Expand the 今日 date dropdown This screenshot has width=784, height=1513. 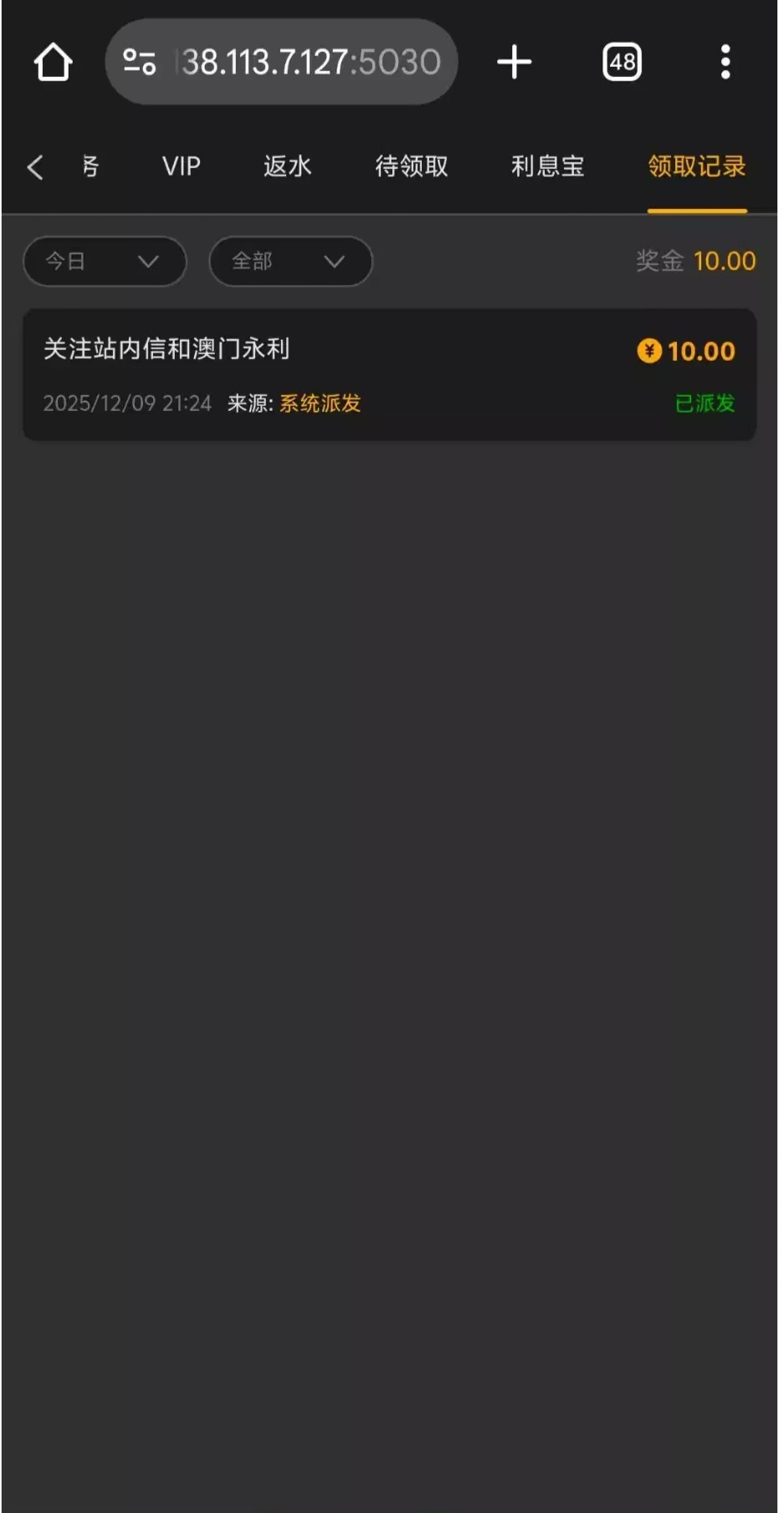(104, 262)
